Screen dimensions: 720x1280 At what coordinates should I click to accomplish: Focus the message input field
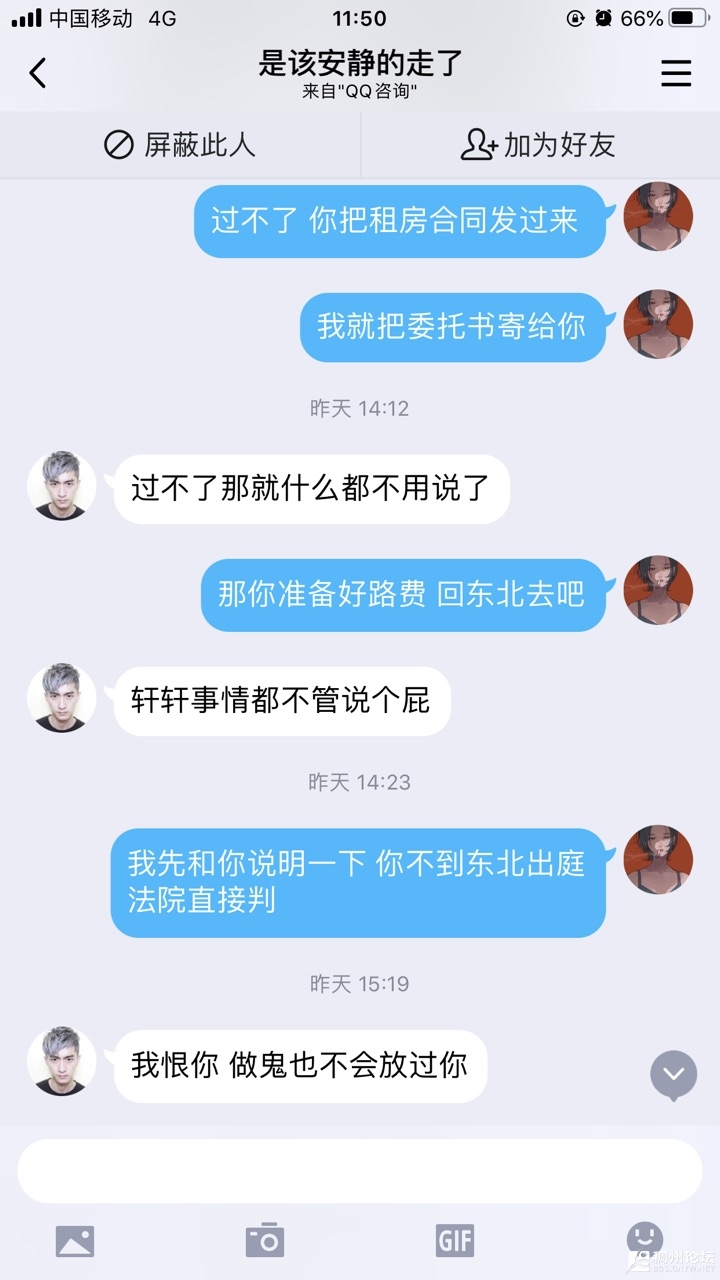[x=360, y=1170]
